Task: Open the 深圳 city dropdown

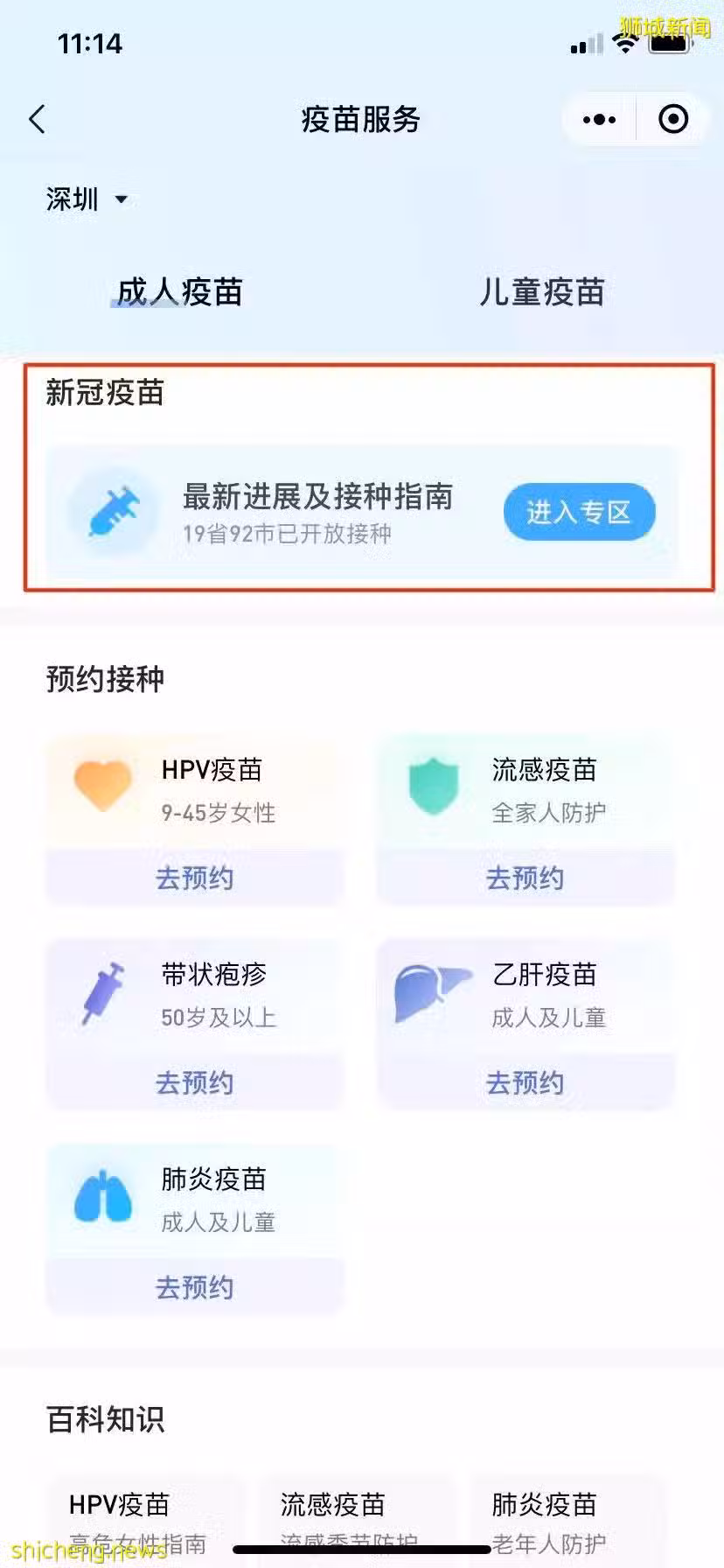Action: (87, 199)
